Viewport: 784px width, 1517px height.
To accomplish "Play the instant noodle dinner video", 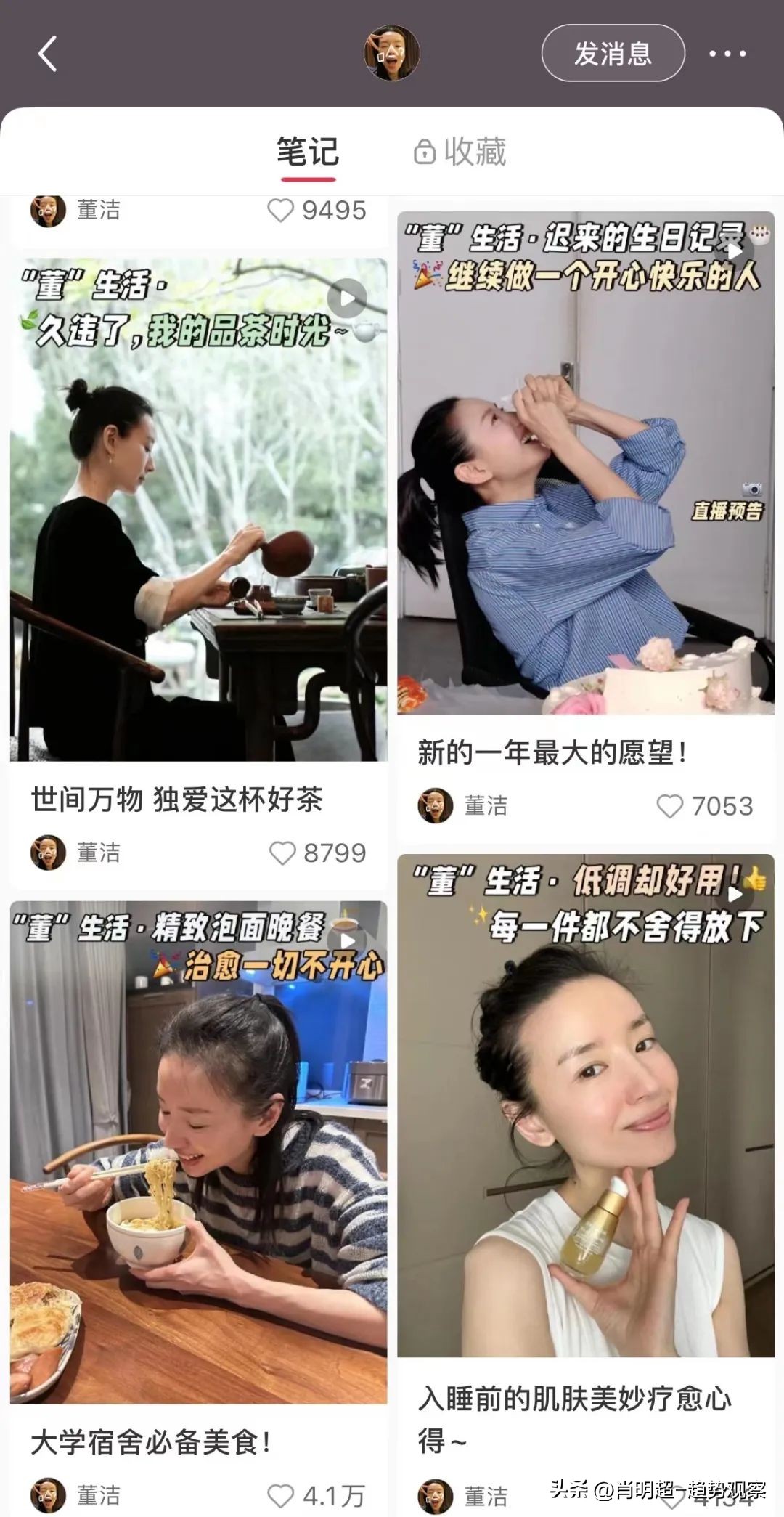I will tap(348, 940).
